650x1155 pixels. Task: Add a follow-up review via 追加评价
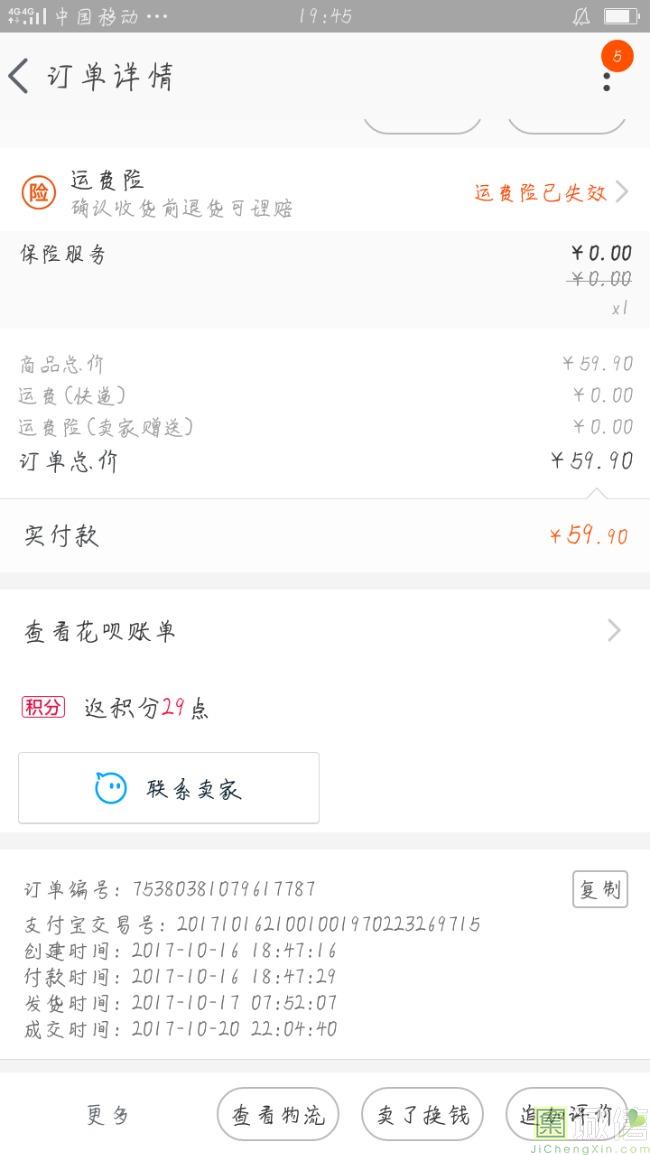(567, 1114)
